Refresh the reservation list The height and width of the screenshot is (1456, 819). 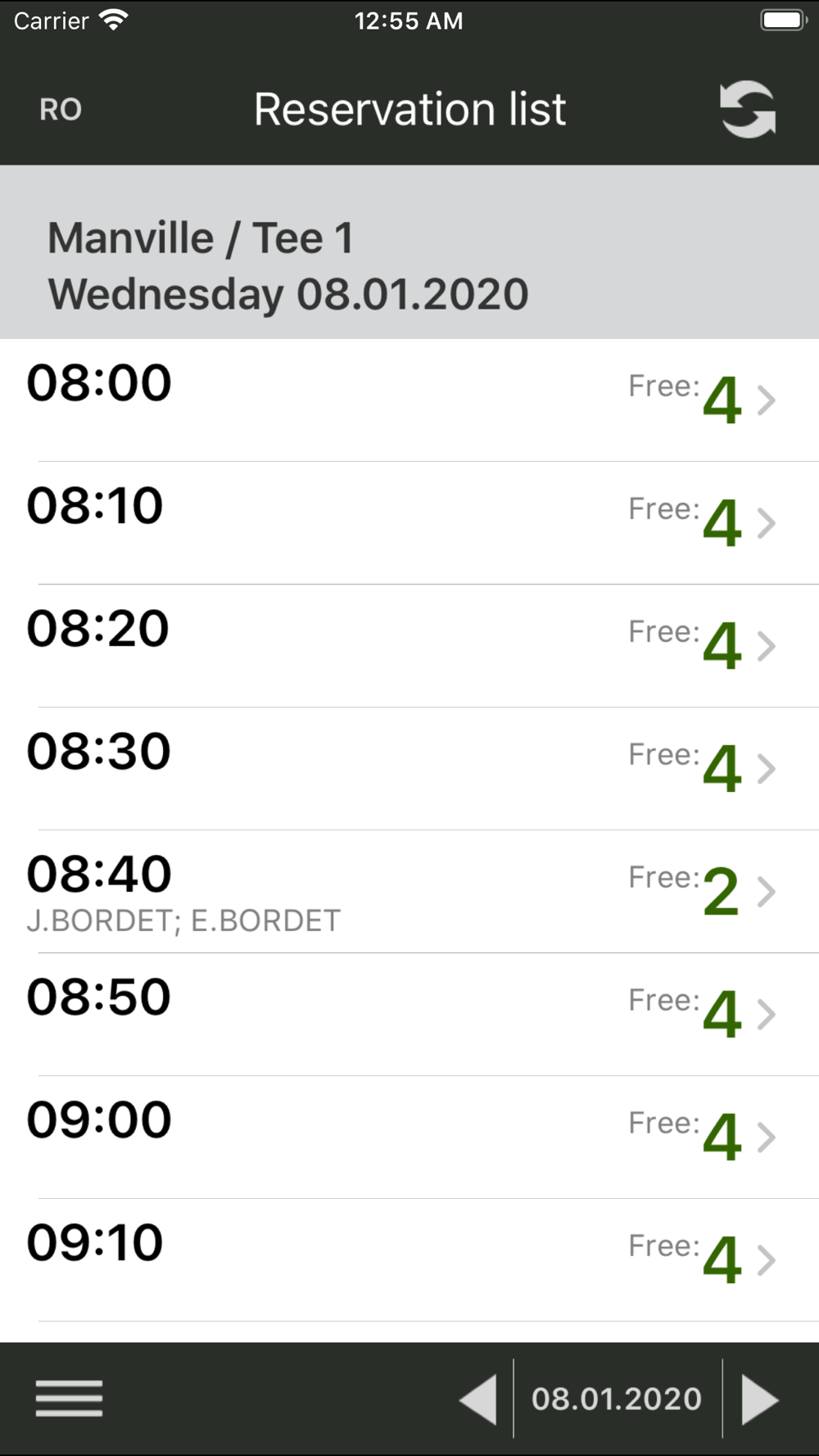pos(748,110)
